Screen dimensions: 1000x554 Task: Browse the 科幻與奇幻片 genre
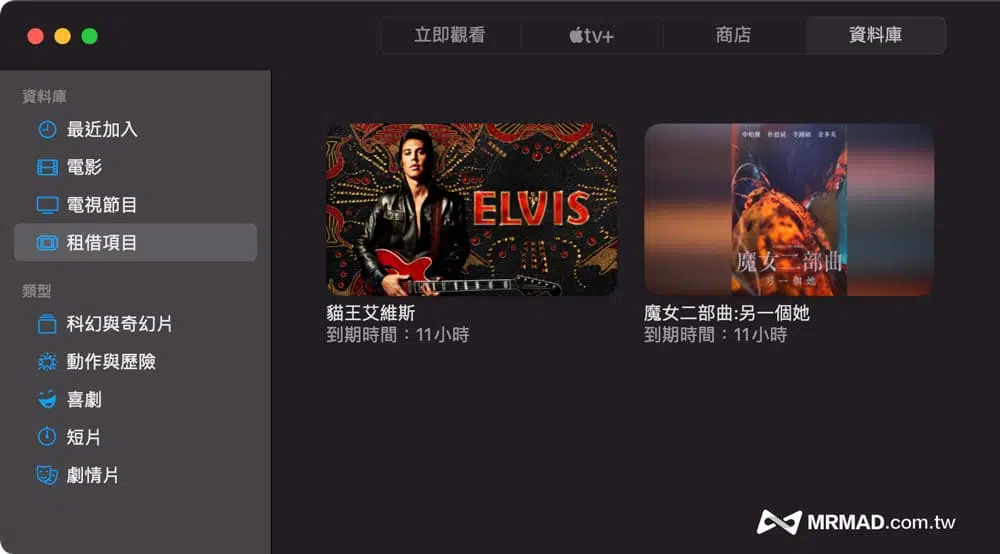119,324
